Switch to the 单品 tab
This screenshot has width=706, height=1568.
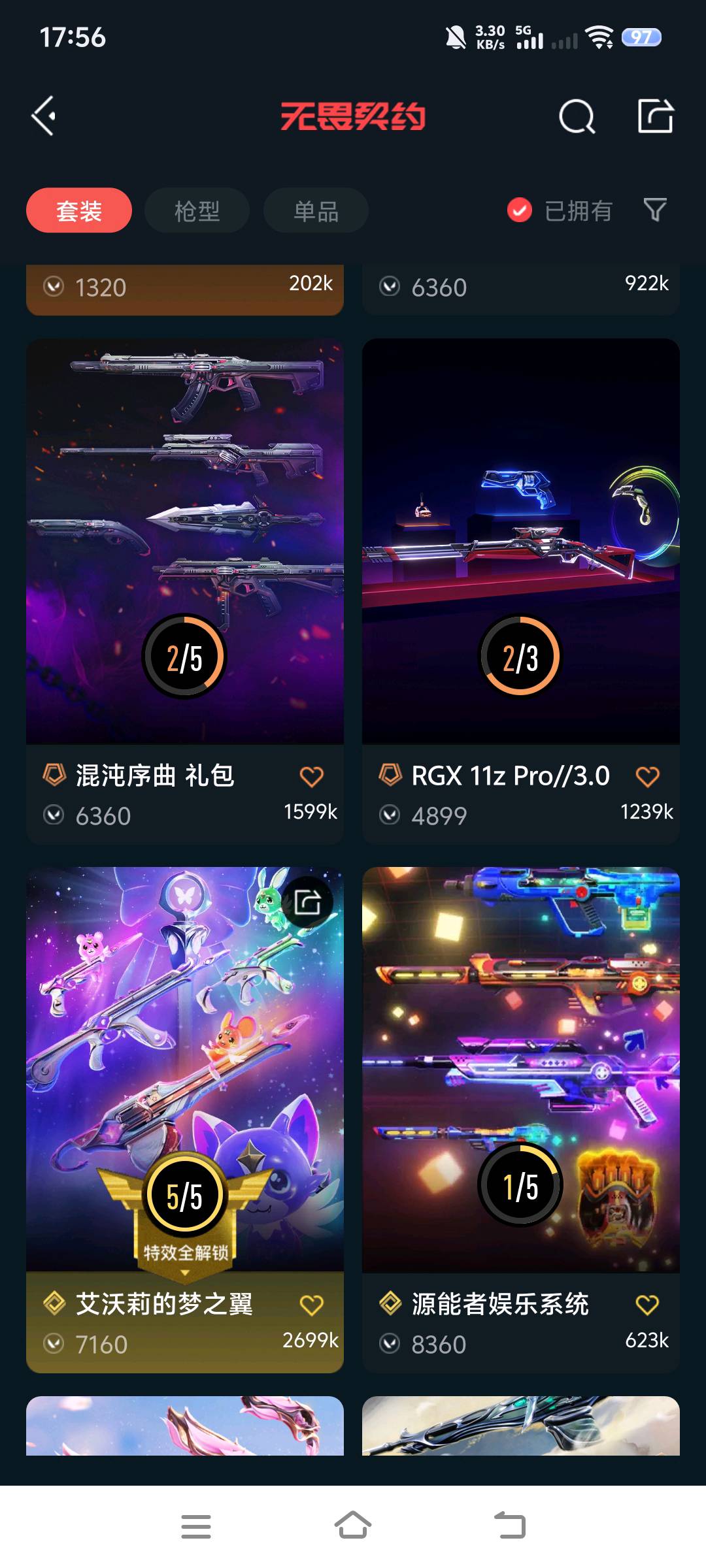[316, 210]
